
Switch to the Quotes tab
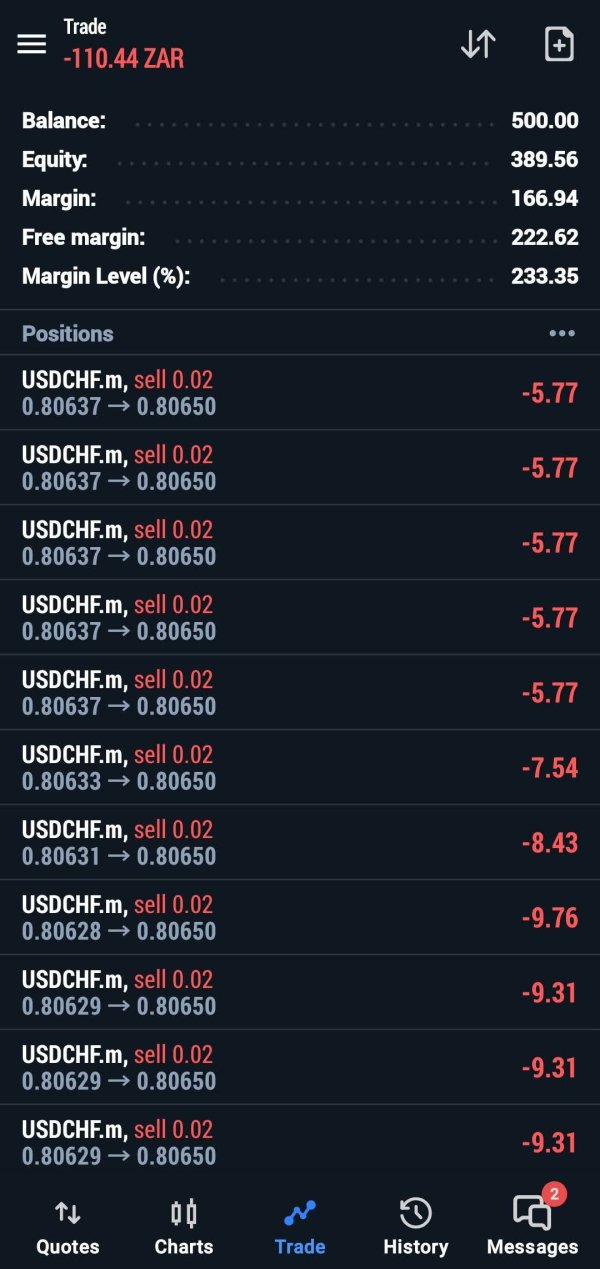tap(68, 1227)
